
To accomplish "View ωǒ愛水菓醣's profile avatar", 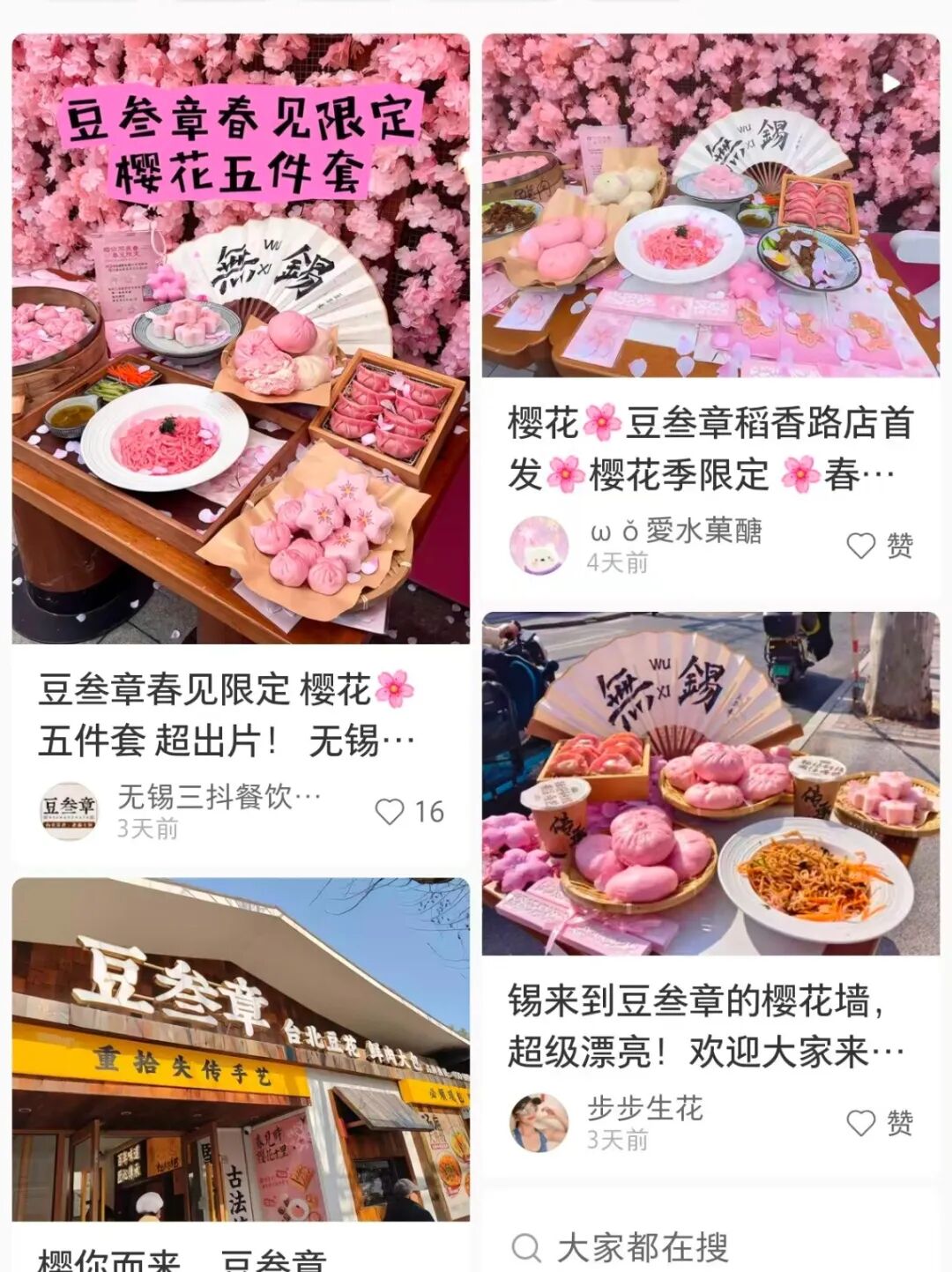I will [539, 546].
